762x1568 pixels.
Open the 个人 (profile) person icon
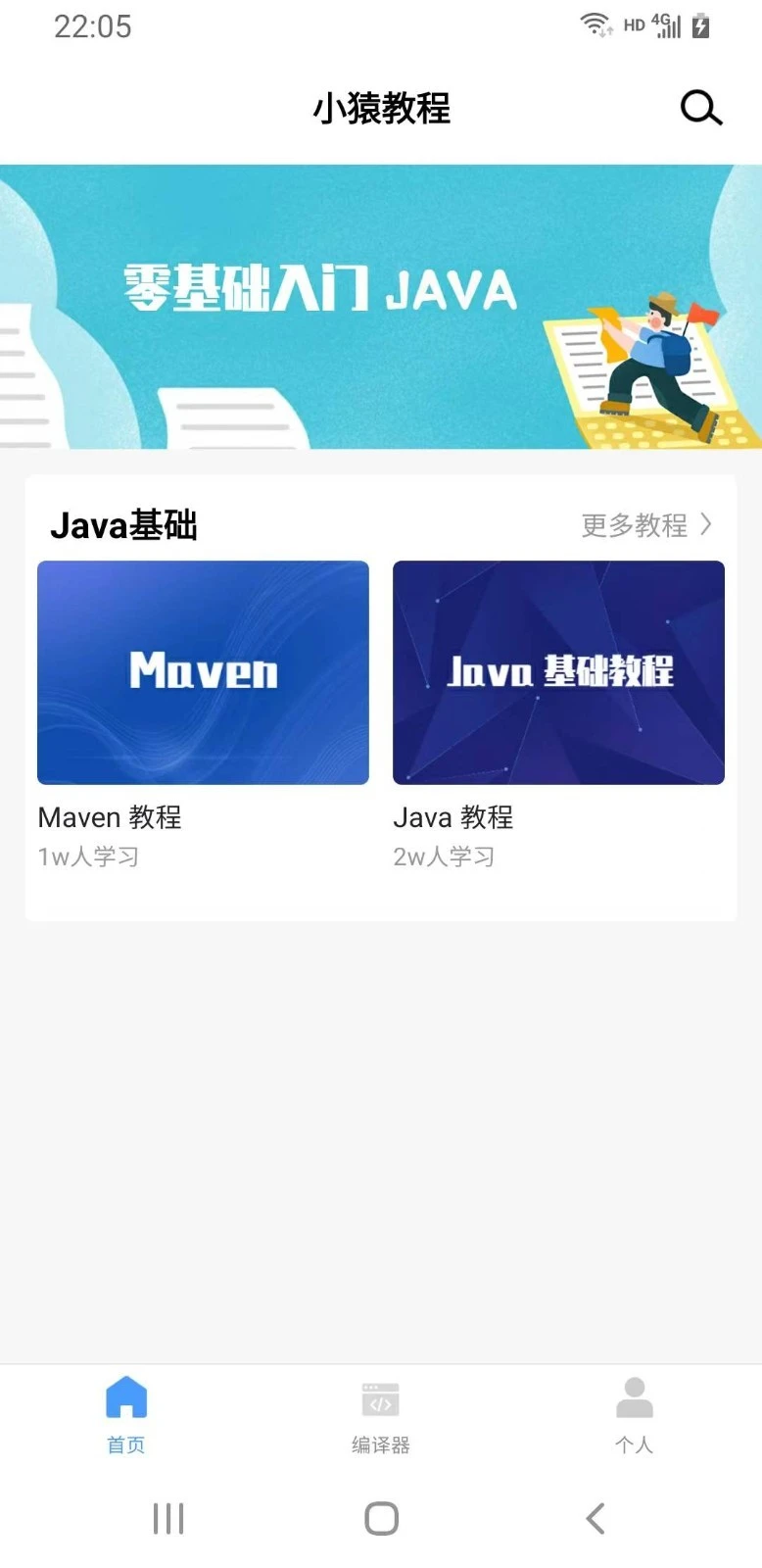click(x=634, y=1396)
